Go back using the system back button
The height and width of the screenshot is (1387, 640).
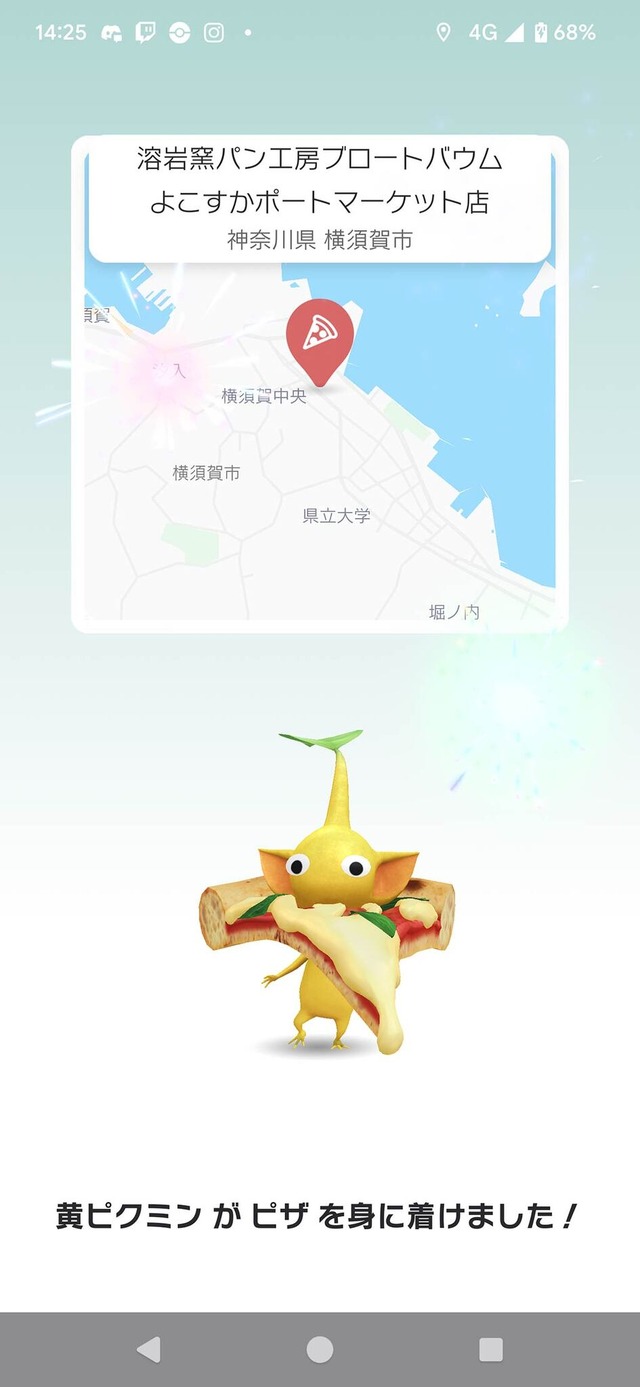[x=149, y=1350]
